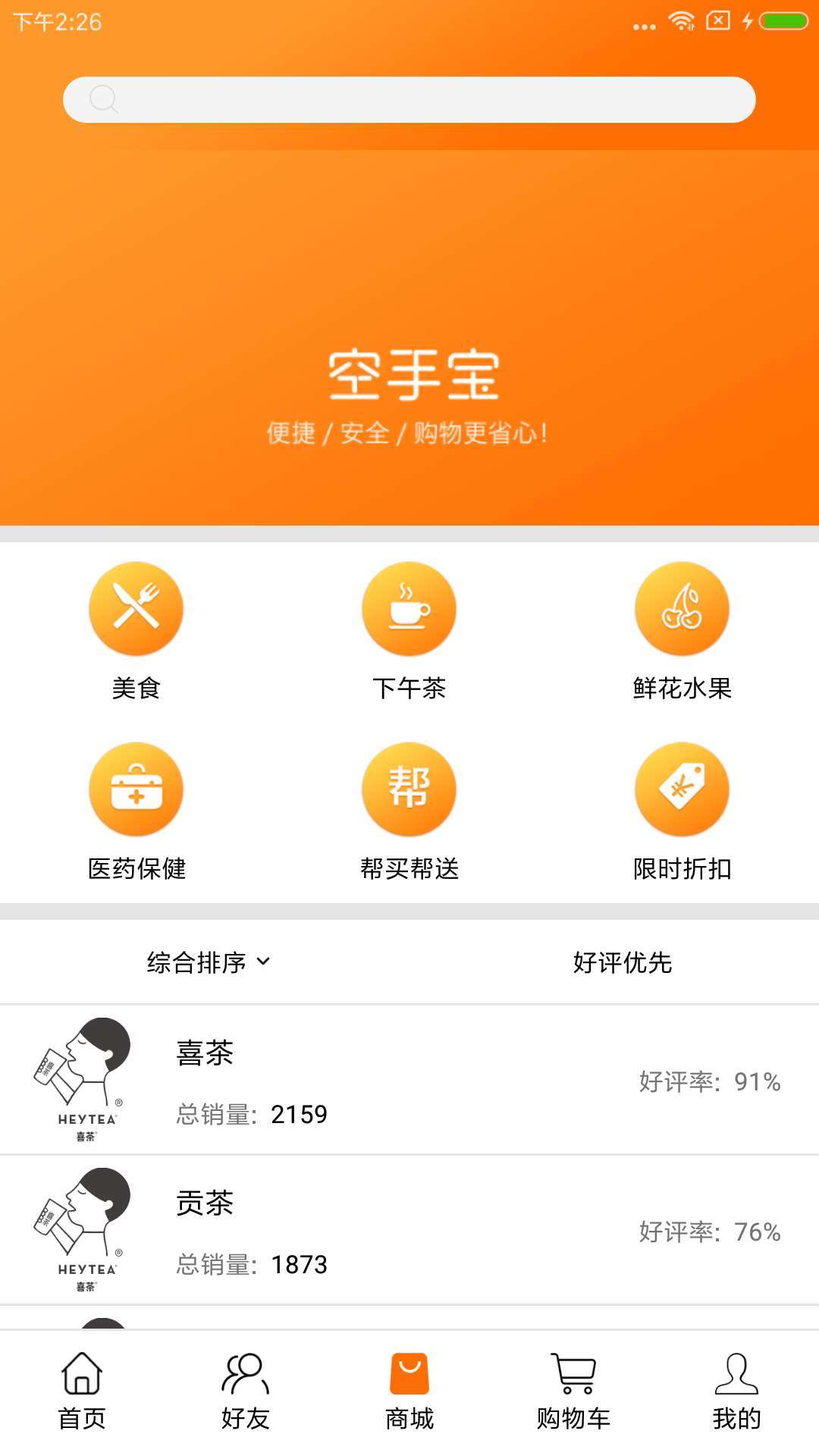Open 医药保健 medical kit icon

point(136,789)
